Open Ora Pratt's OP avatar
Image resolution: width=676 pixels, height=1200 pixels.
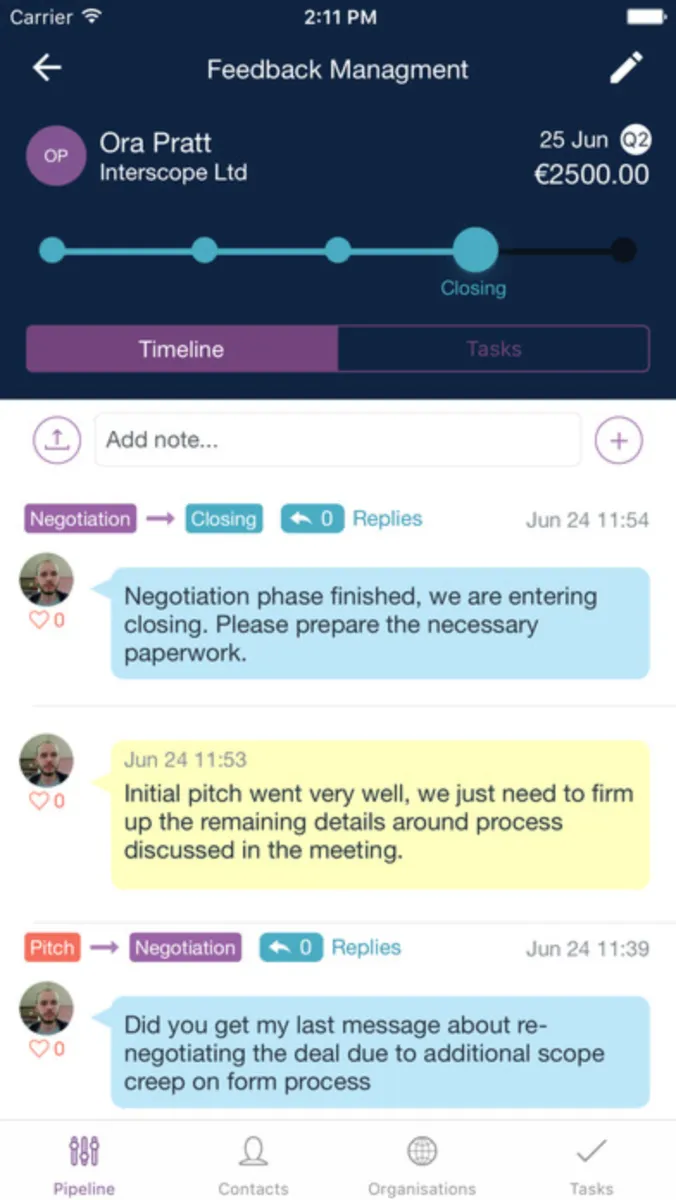[x=56, y=157]
